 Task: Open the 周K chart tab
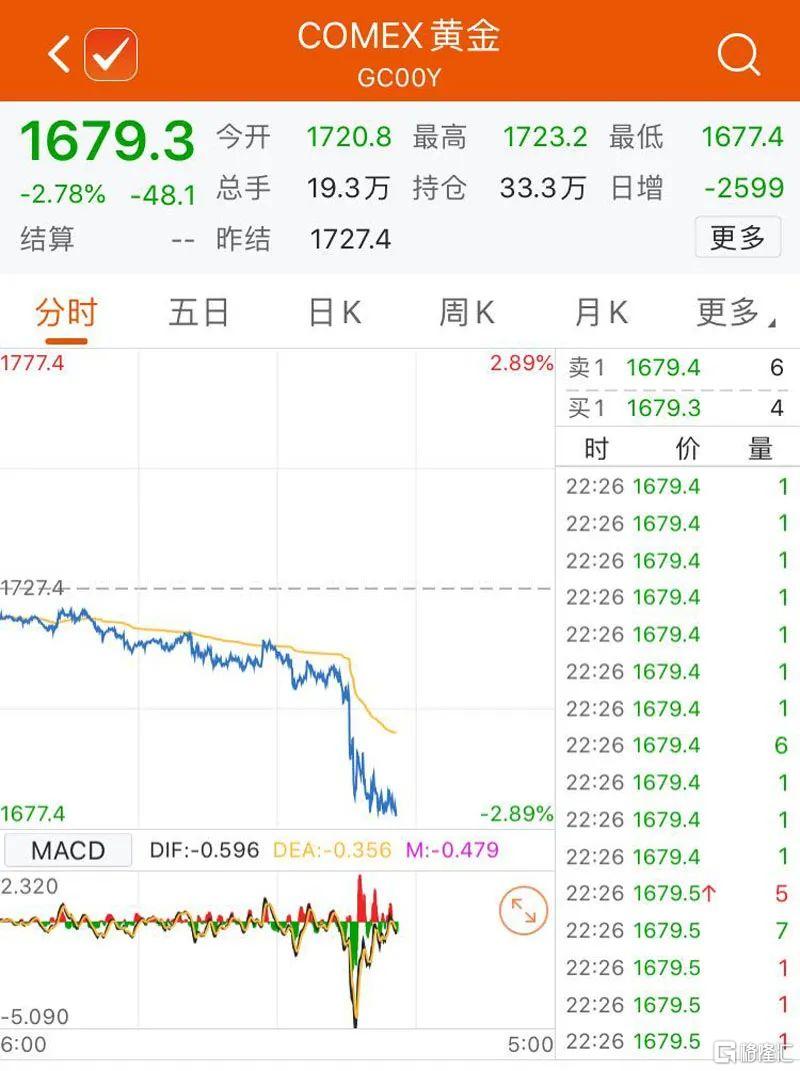pyautogui.click(x=466, y=313)
